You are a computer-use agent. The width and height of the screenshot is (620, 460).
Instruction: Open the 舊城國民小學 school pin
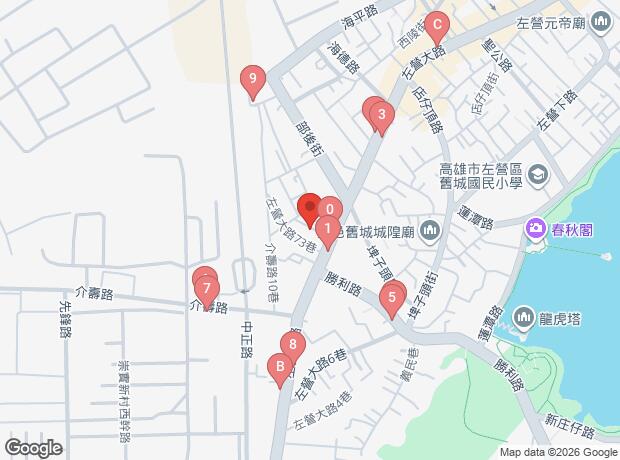pos(539,176)
